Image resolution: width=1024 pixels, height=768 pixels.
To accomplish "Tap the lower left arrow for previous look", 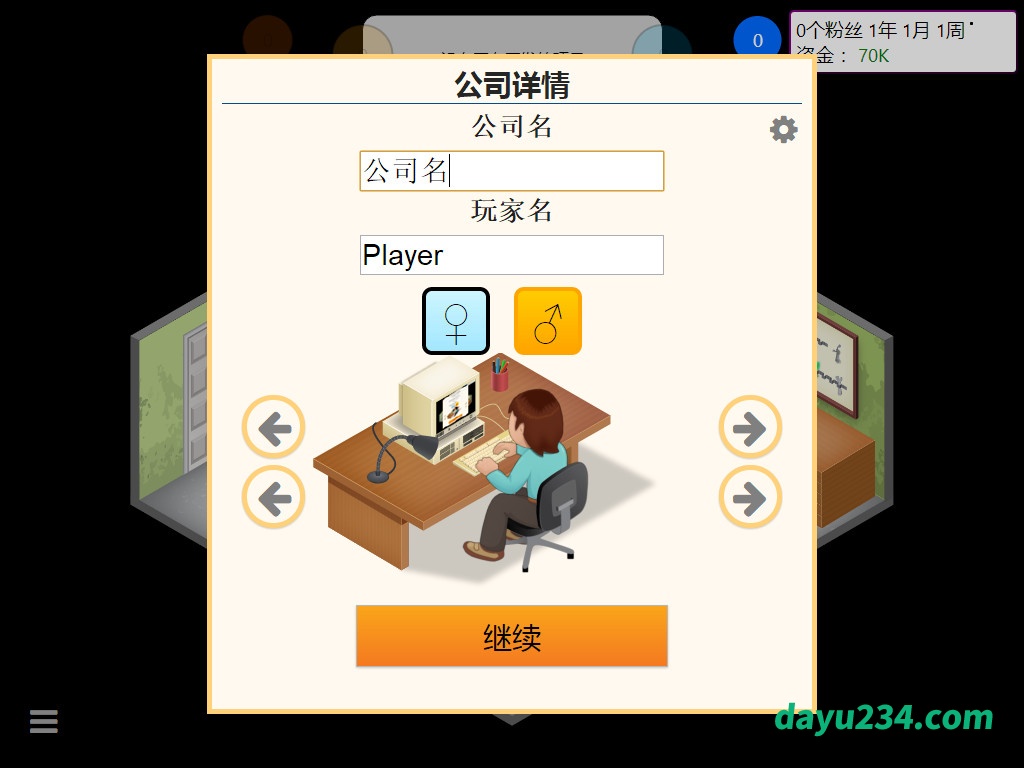I will [273, 497].
